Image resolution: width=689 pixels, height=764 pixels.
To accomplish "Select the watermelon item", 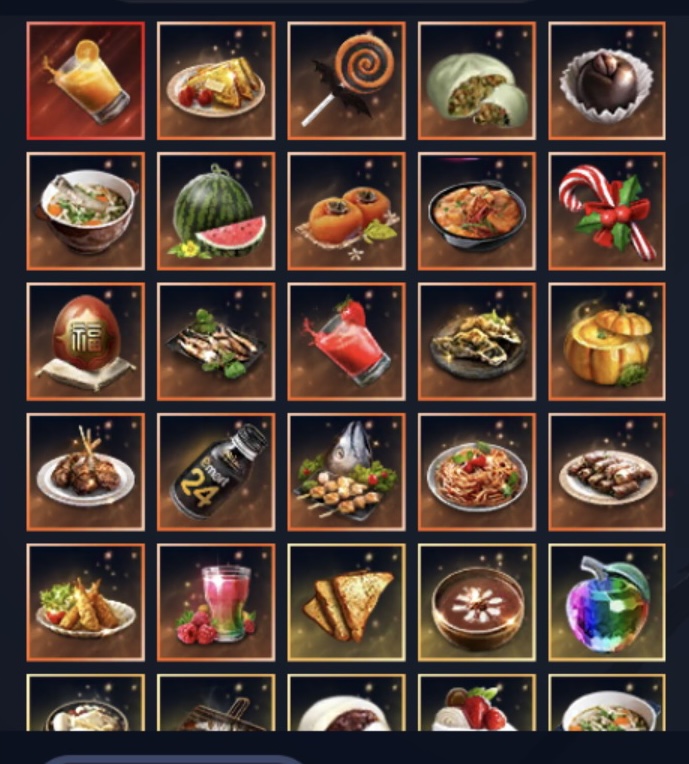I will click(x=216, y=211).
